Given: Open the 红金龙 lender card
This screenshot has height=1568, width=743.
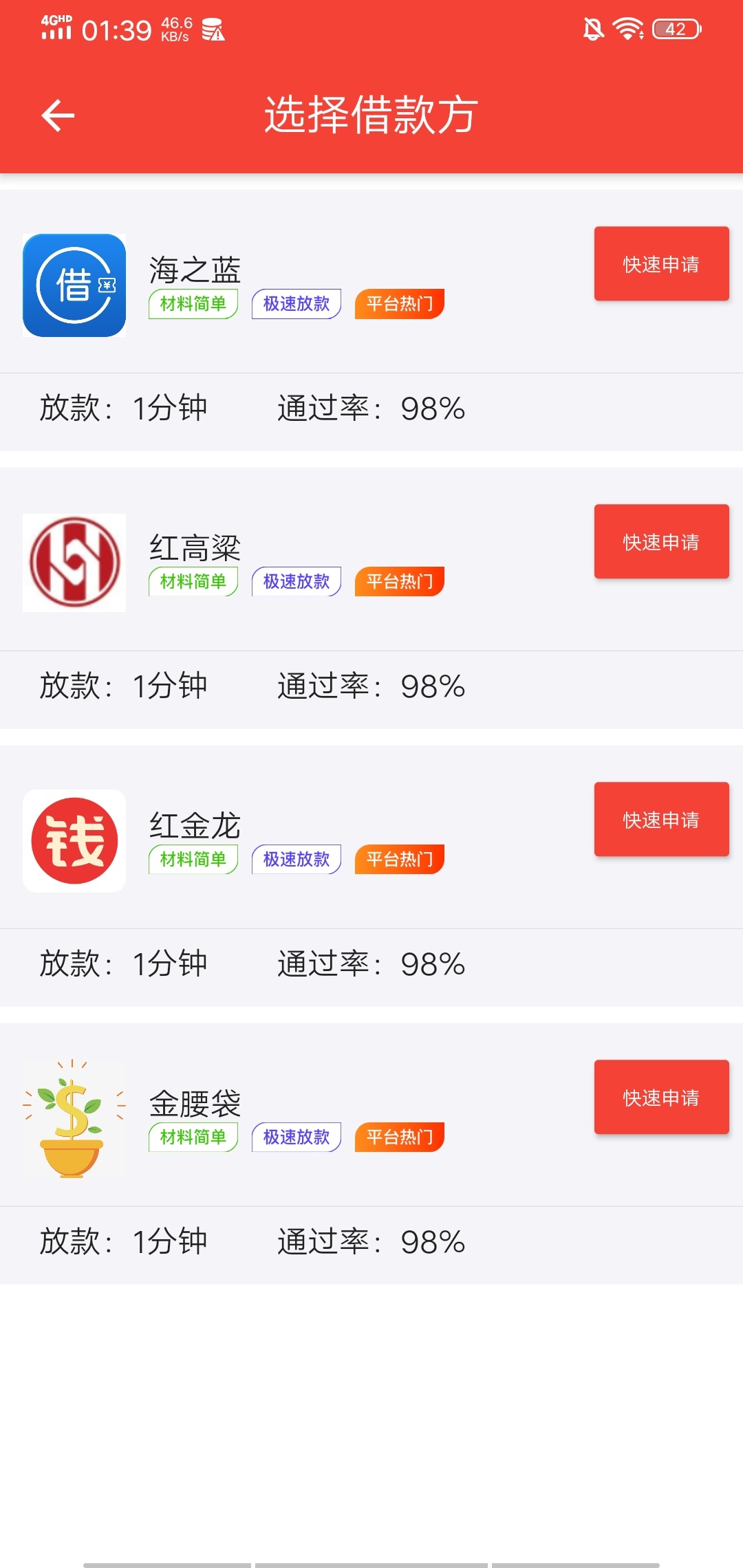Looking at the screenshot, I should tap(371, 876).
